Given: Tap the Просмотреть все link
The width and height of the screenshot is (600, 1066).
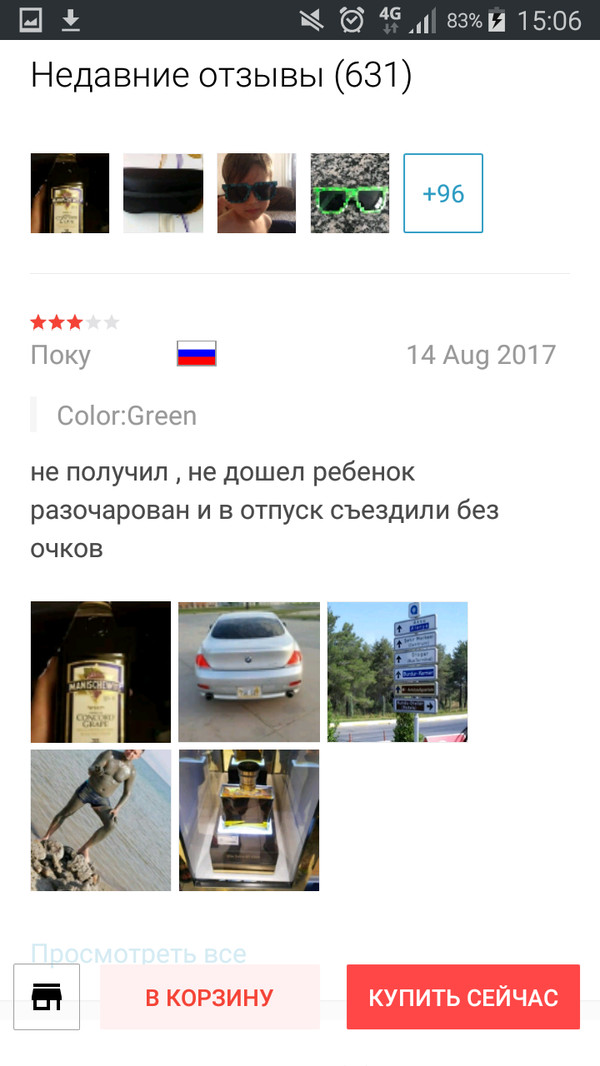Looking at the screenshot, I should [x=138, y=953].
